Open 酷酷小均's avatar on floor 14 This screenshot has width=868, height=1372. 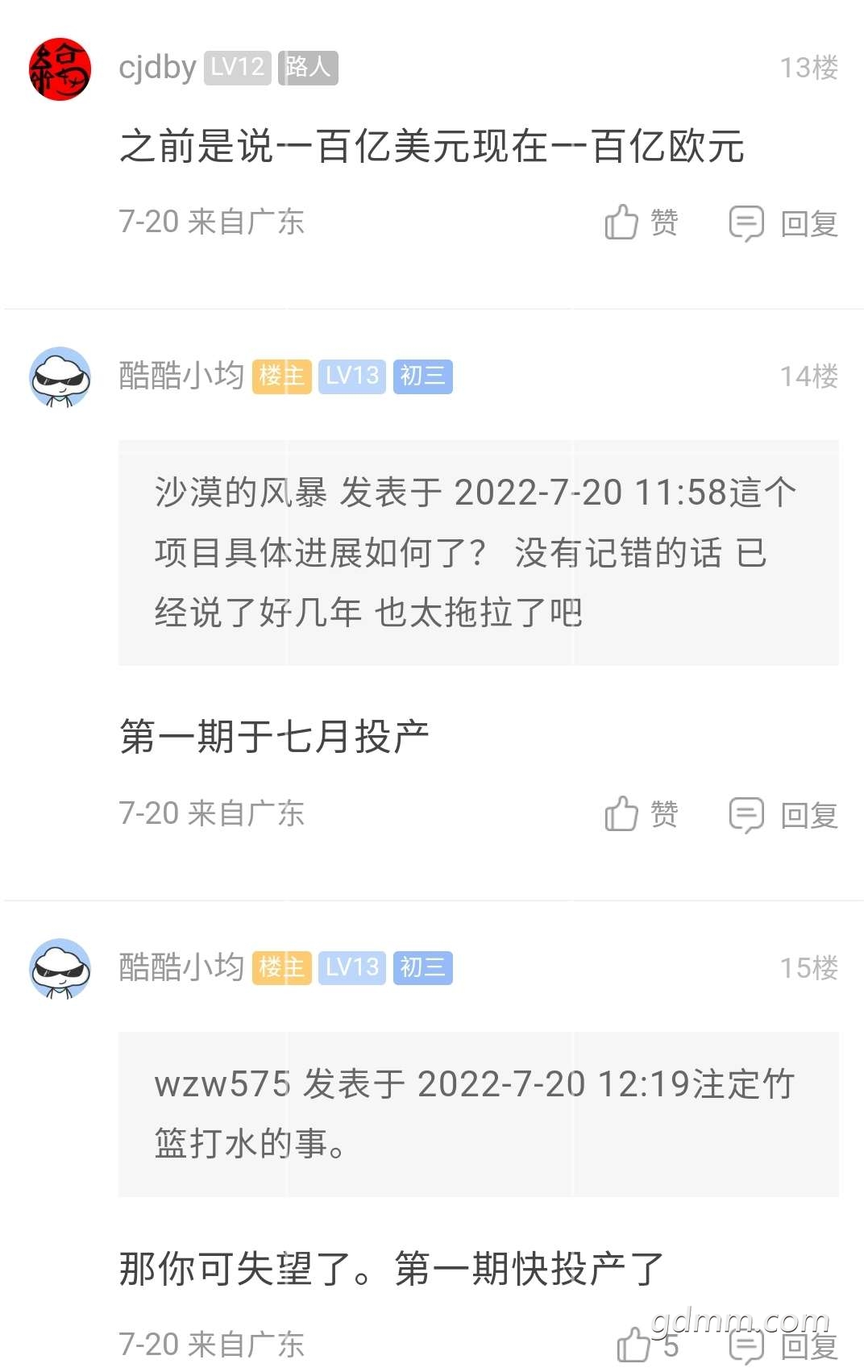[60, 377]
